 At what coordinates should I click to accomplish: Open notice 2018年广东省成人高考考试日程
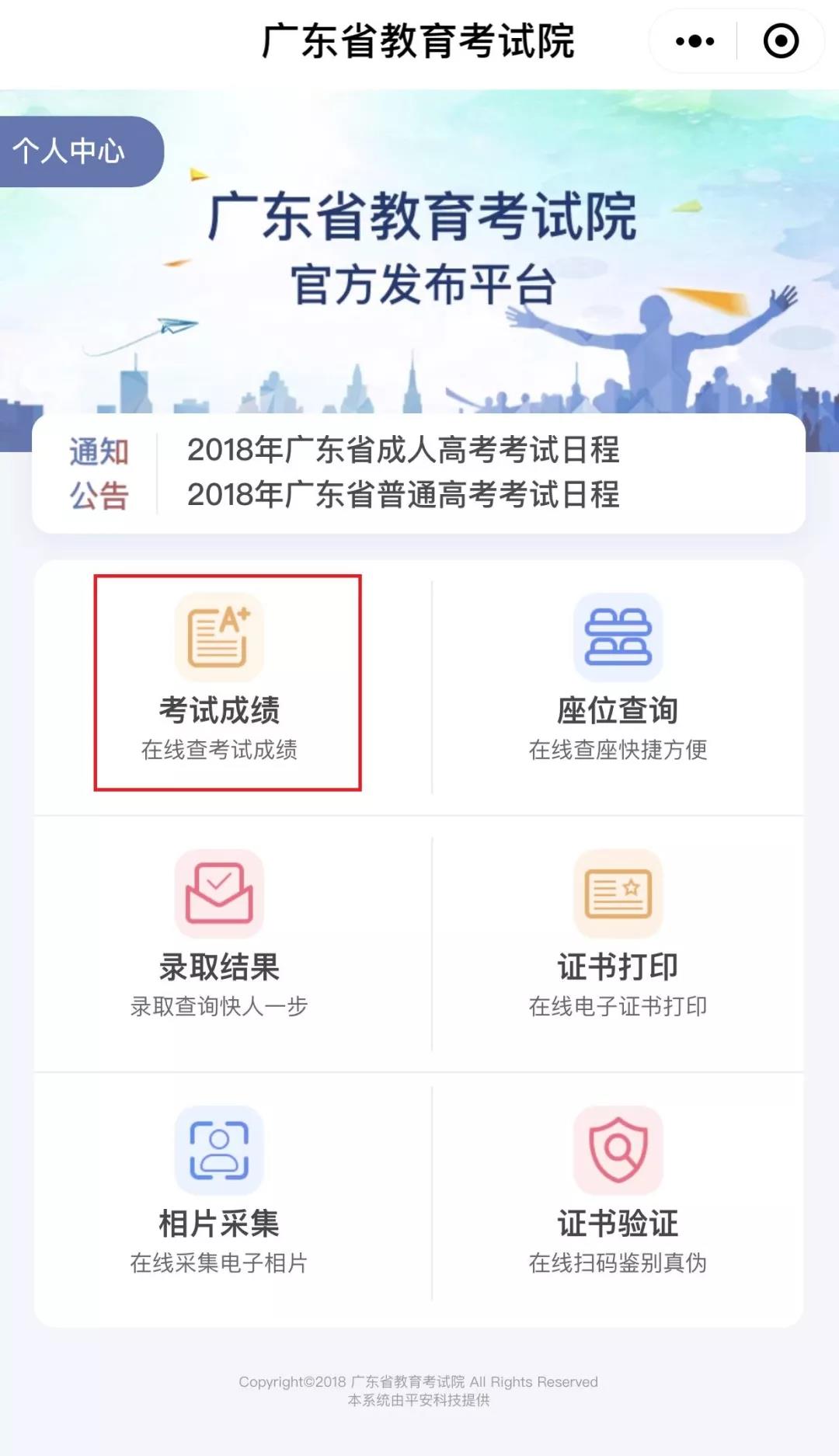403,450
